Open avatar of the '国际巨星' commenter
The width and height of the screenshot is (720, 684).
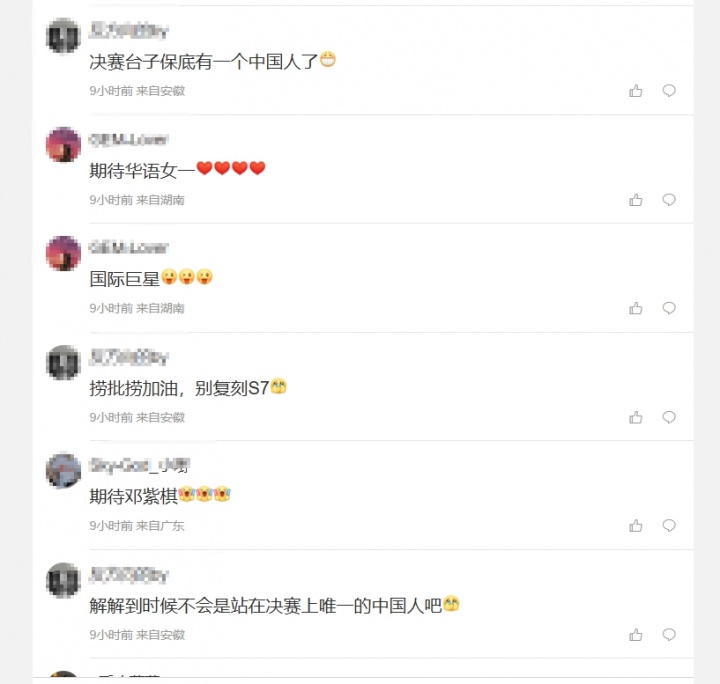[x=63, y=253]
